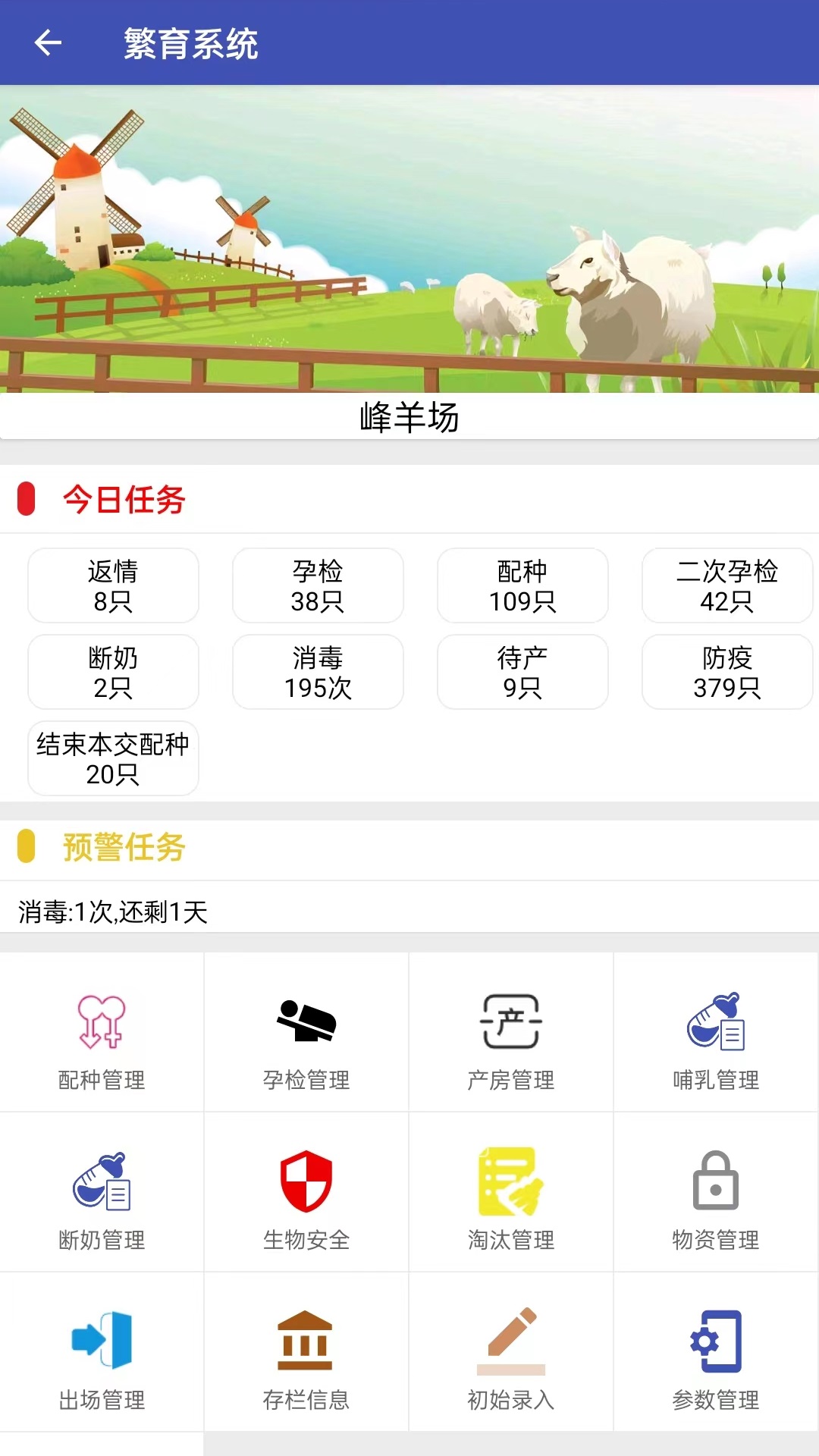Open 孕检管理

tap(306, 1032)
